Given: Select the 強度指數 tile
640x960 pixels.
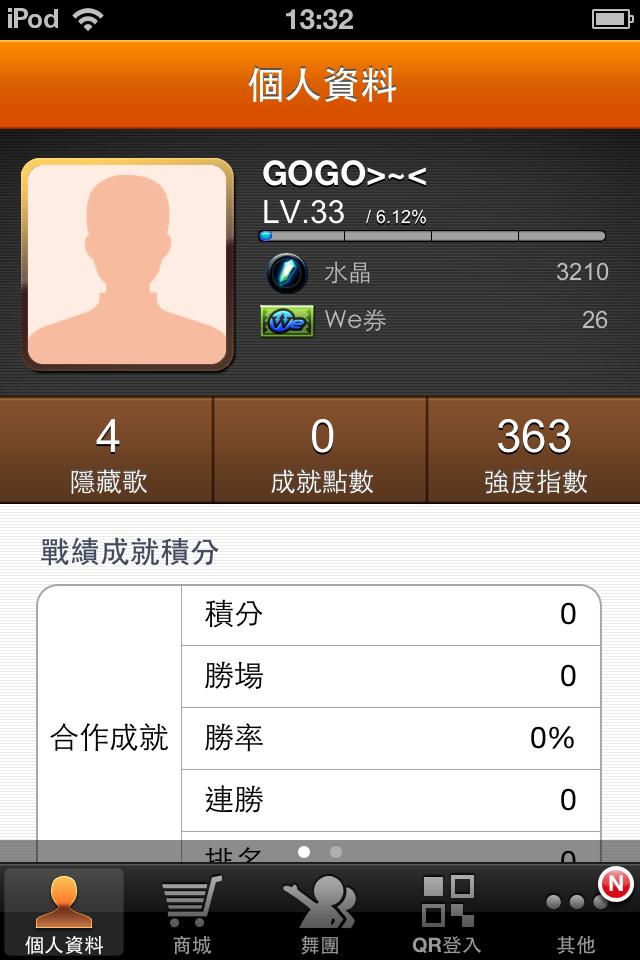Looking at the screenshot, I should pos(534,451).
